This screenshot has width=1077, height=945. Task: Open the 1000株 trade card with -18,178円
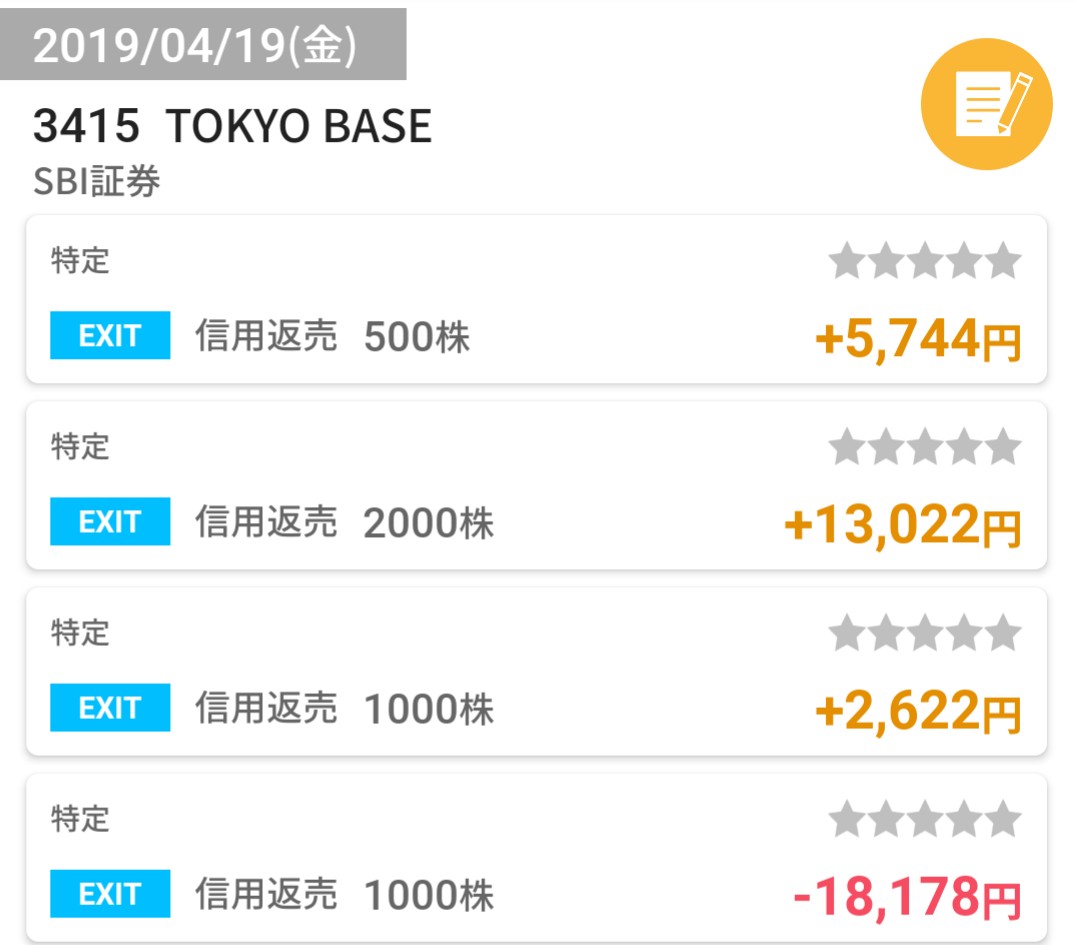[x=536, y=858]
